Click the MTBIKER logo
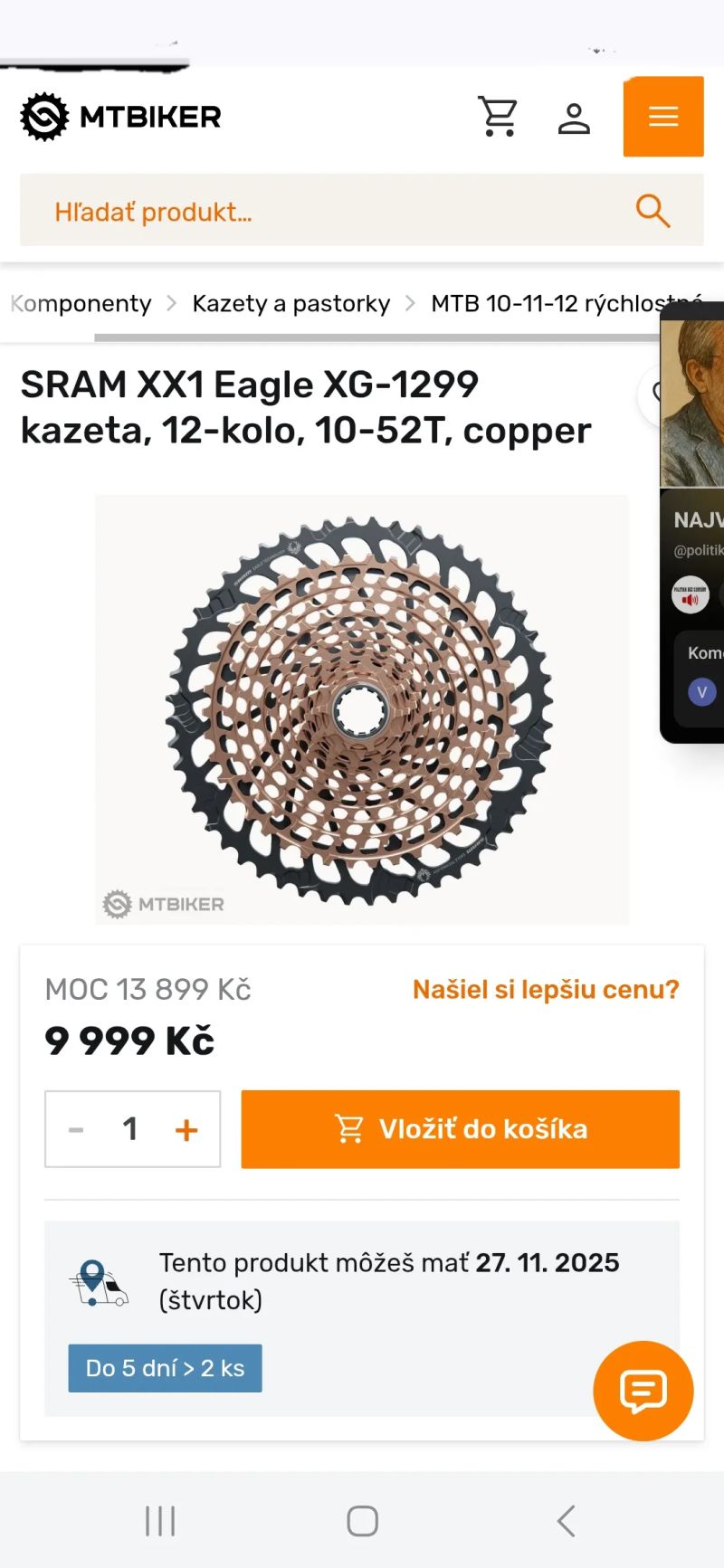Image resolution: width=724 pixels, height=1568 pixels. point(120,116)
